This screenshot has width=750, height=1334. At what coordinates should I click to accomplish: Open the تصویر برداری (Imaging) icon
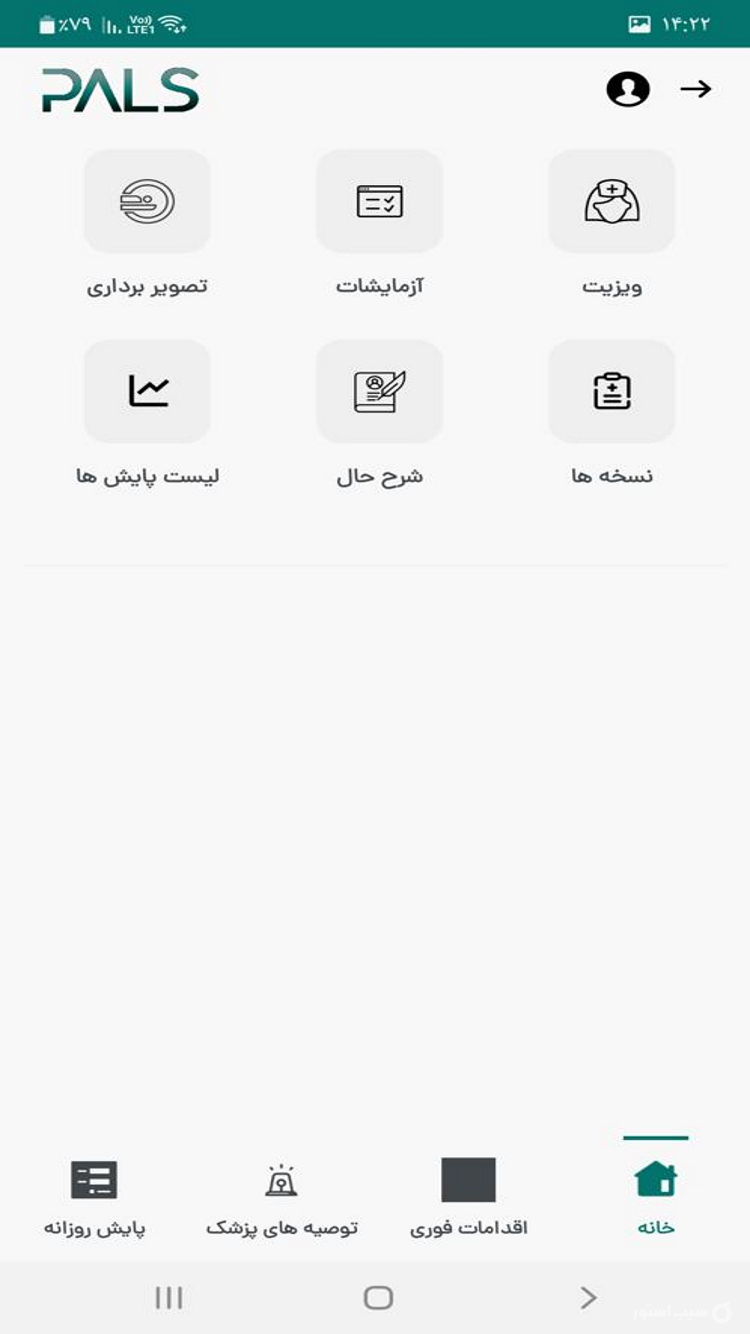147,201
